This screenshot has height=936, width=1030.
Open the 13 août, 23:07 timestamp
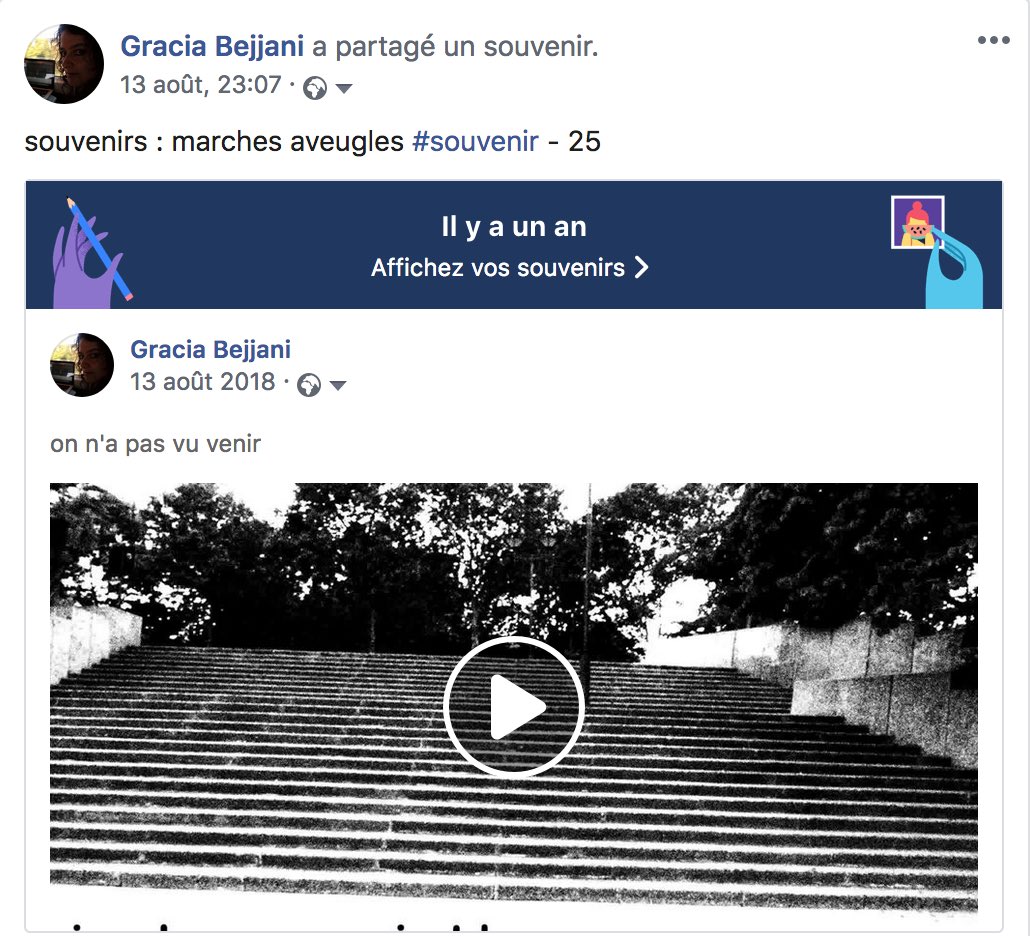[x=201, y=85]
